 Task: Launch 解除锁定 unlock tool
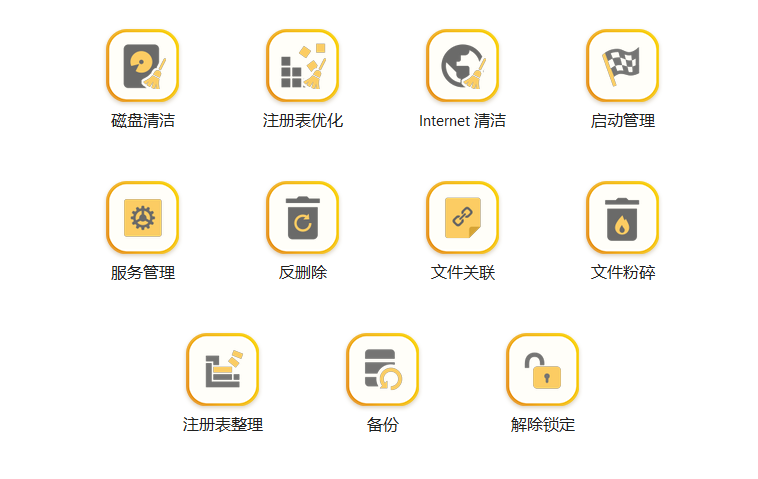tap(543, 370)
